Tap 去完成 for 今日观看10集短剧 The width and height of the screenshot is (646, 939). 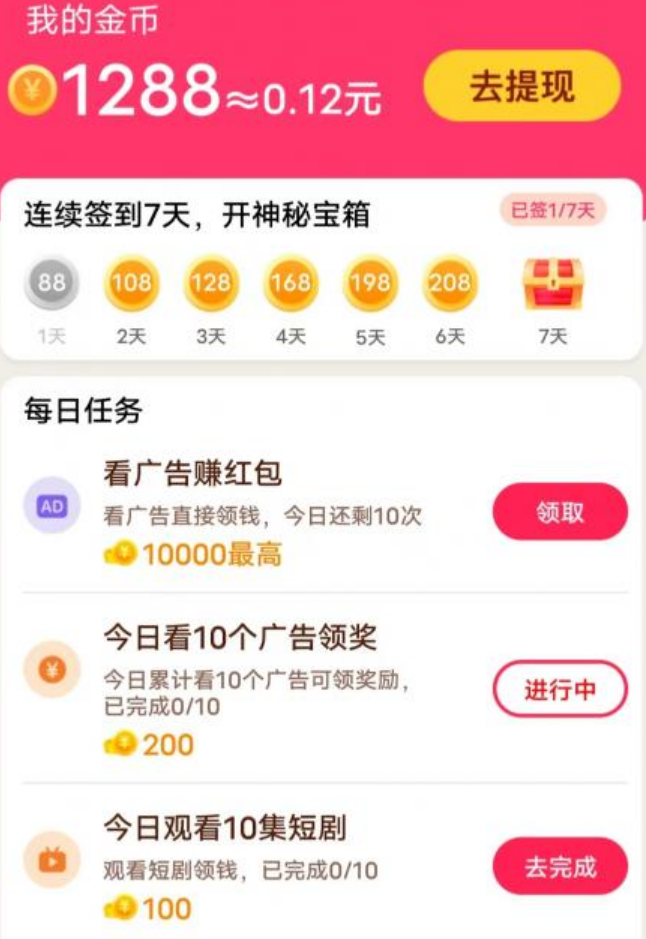click(x=559, y=866)
